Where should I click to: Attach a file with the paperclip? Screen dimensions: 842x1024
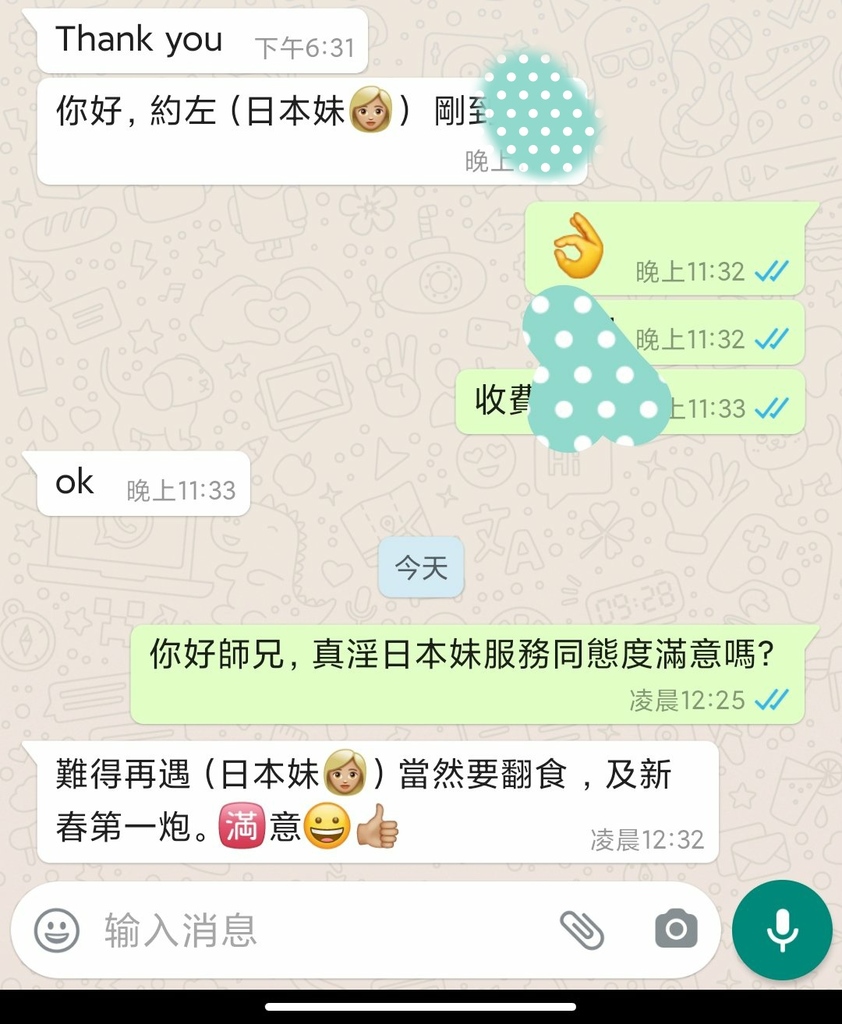pyautogui.click(x=582, y=930)
